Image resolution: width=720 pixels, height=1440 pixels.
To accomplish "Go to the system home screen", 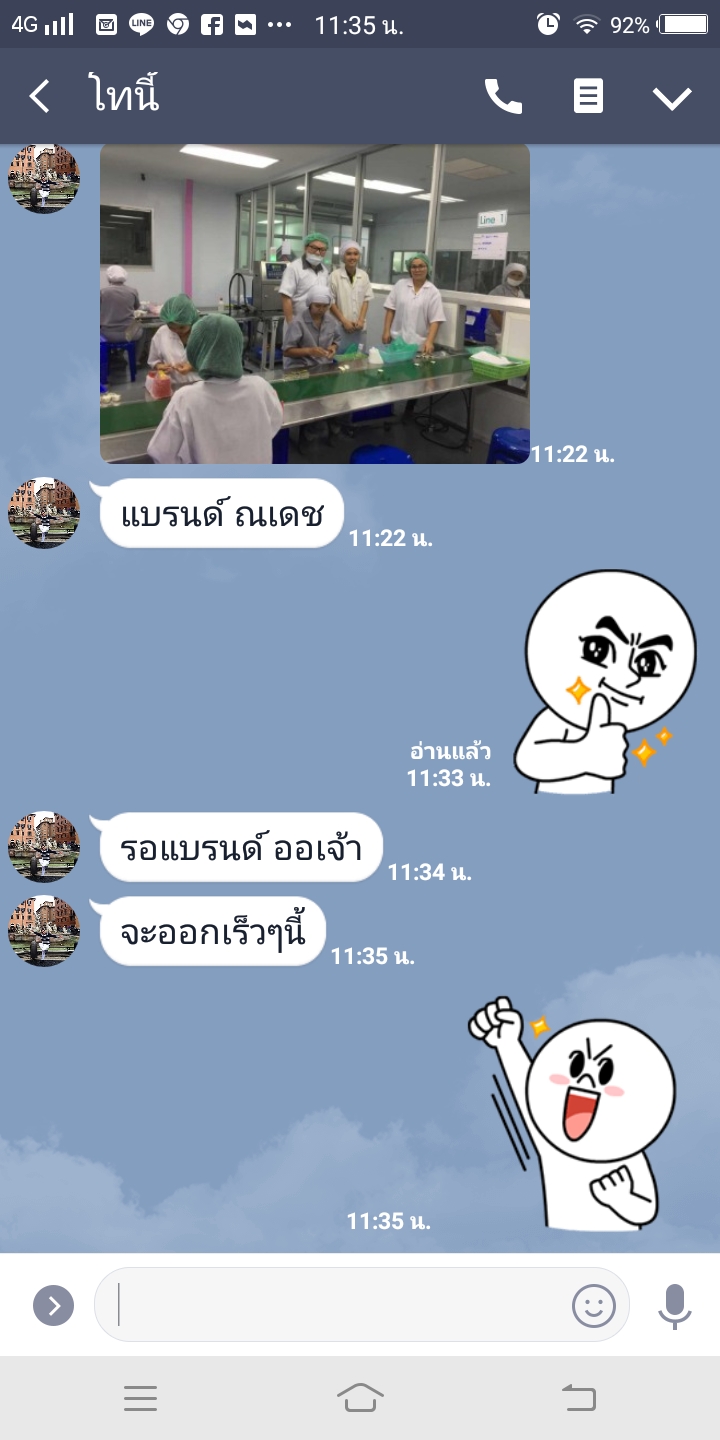I will pos(360,1397).
